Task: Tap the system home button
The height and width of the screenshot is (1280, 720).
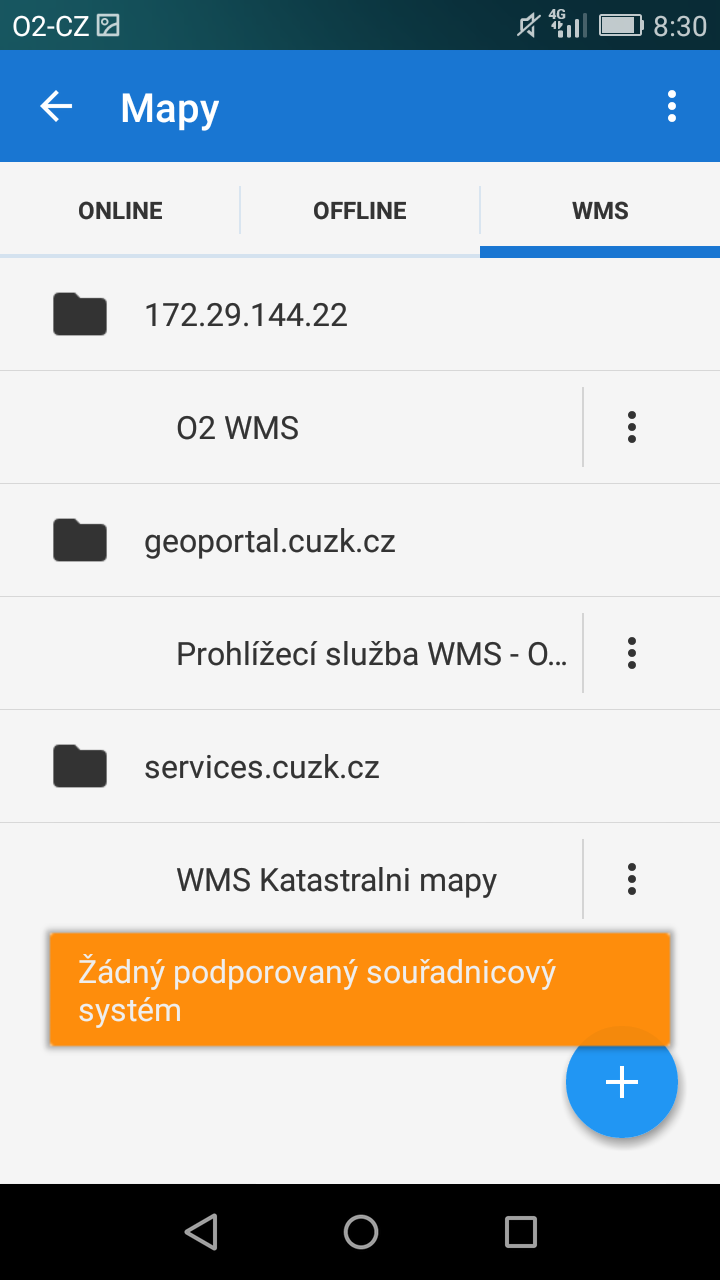Action: click(x=360, y=1232)
